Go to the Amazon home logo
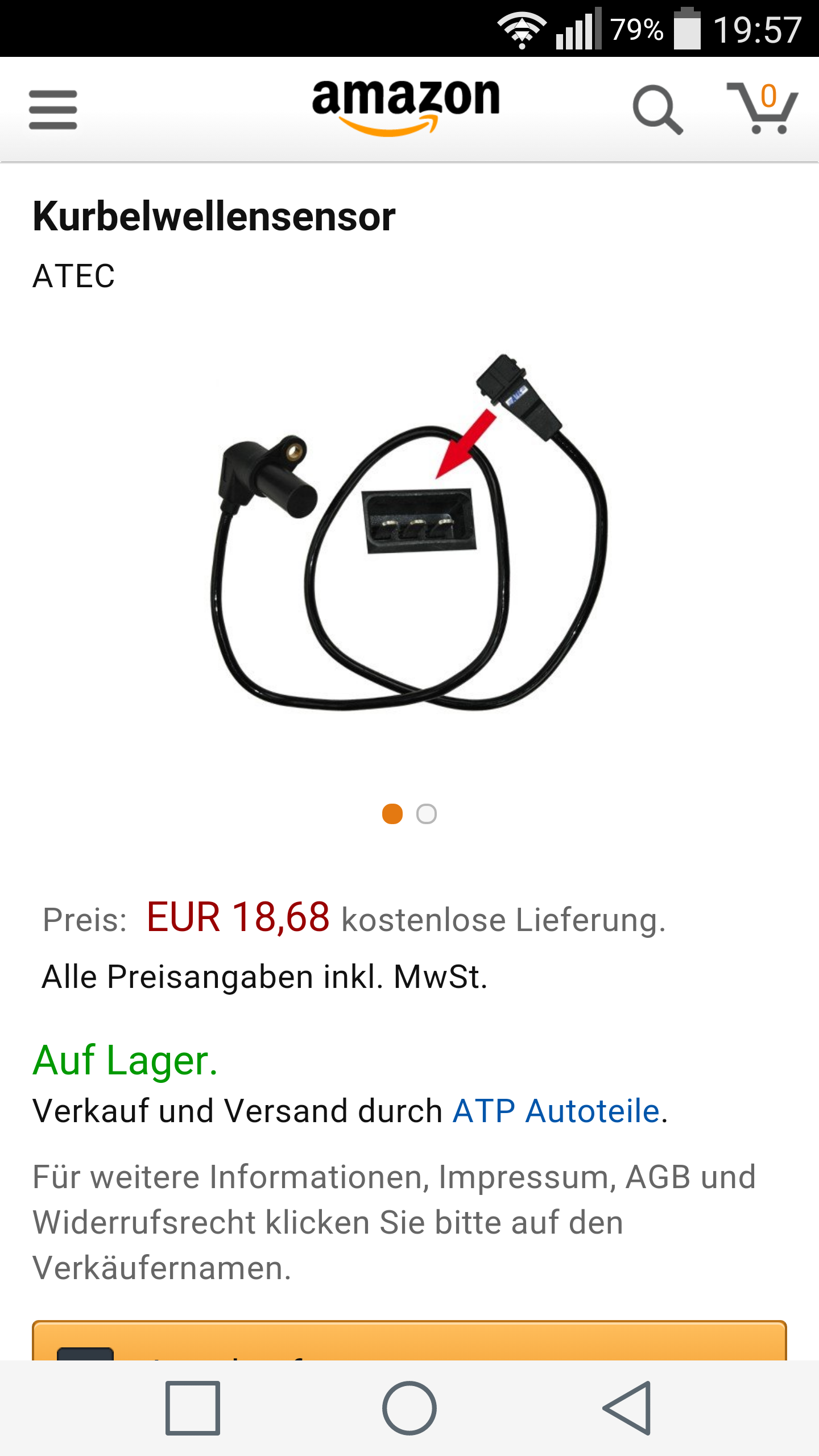 [406, 105]
